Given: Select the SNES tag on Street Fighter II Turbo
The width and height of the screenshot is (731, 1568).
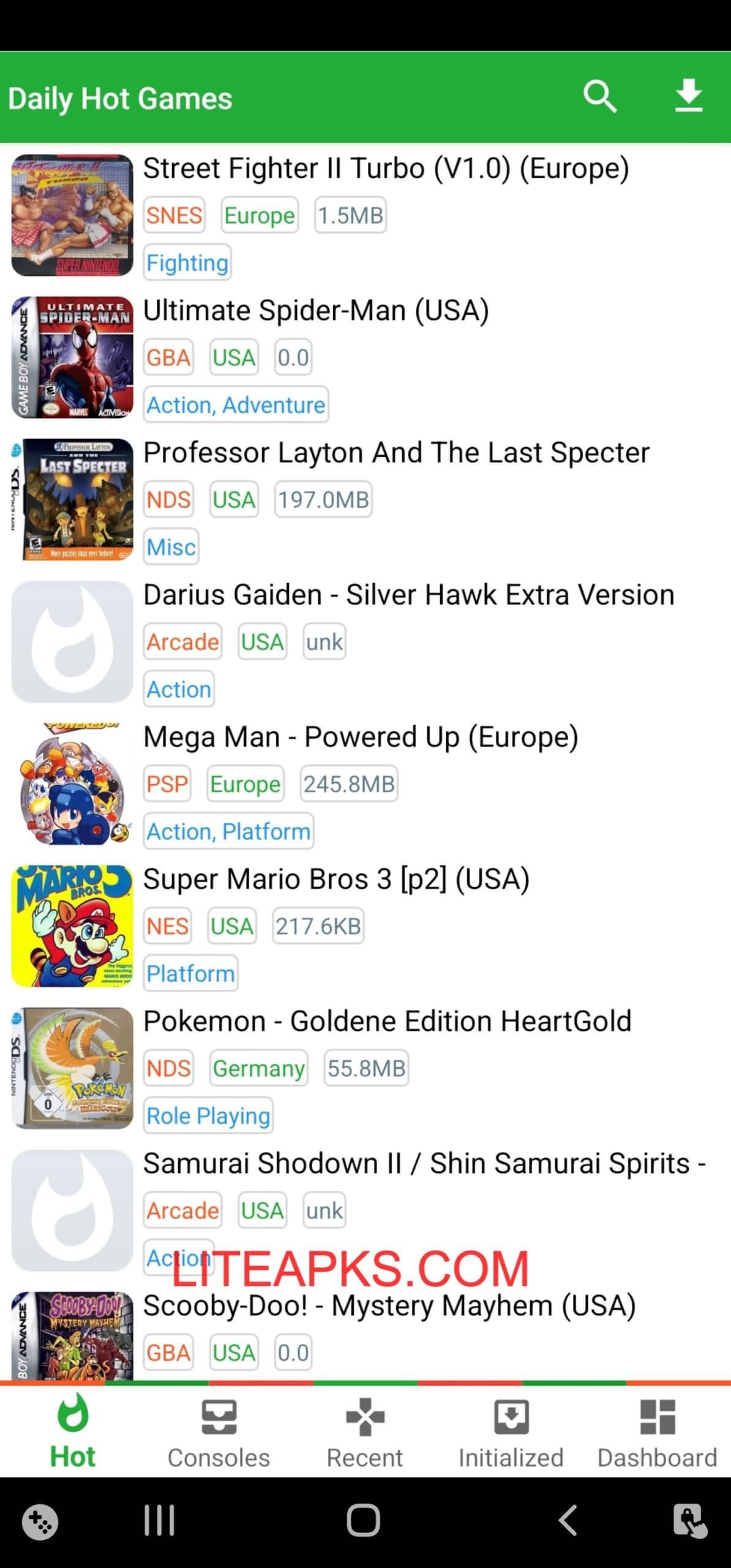Looking at the screenshot, I should pyautogui.click(x=173, y=215).
